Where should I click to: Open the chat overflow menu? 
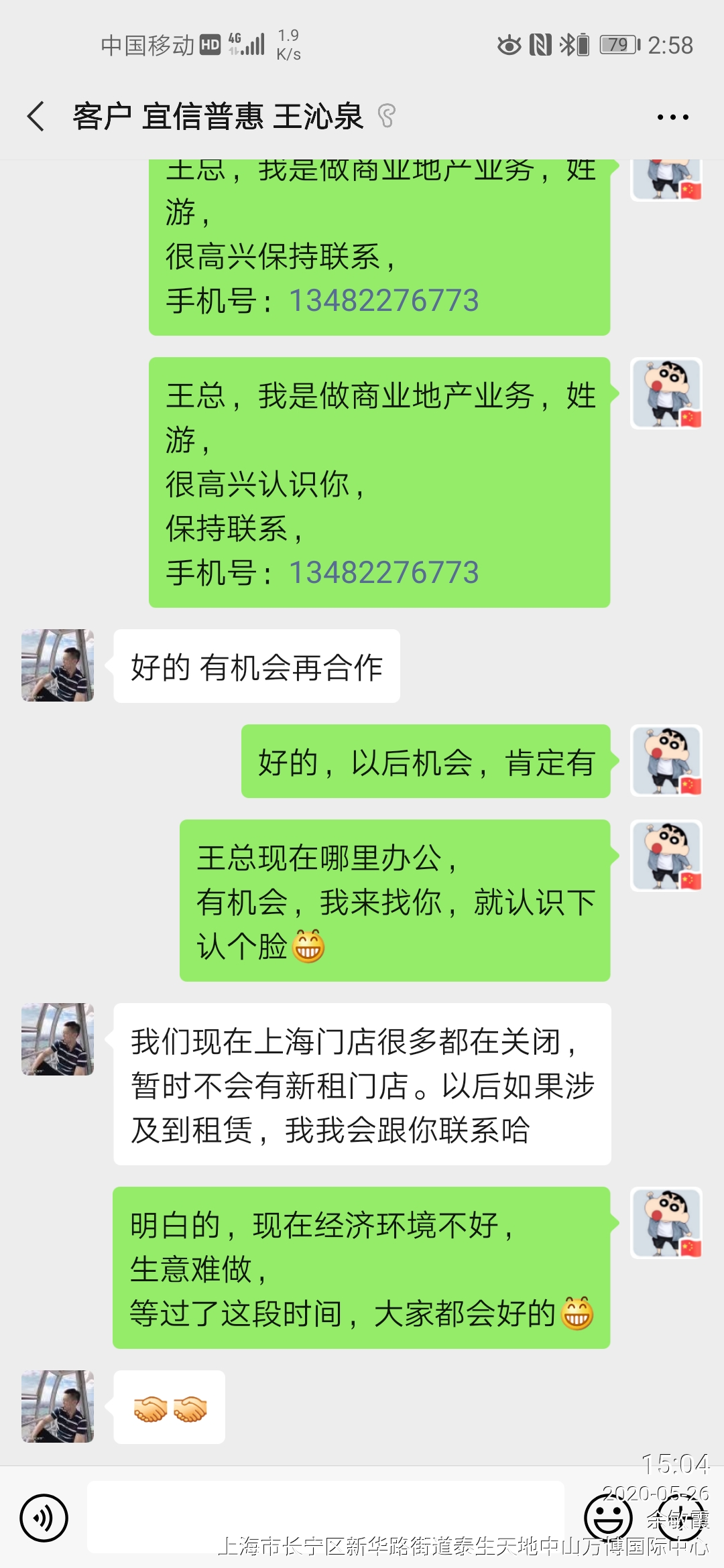pyautogui.click(x=672, y=117)
